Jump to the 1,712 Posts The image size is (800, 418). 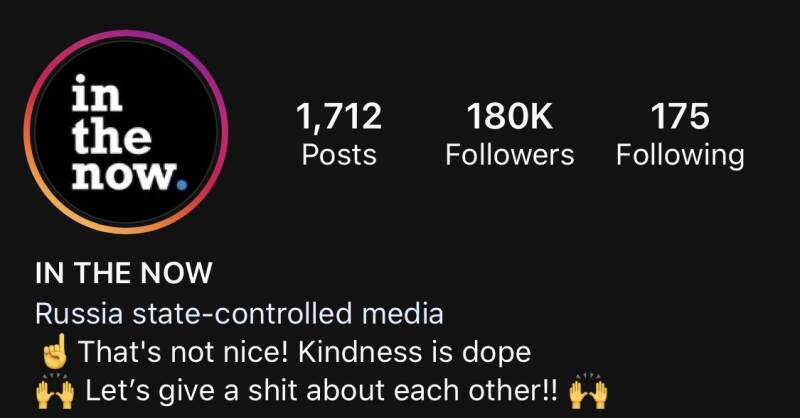pyautogui.click(x=339, y=135)
